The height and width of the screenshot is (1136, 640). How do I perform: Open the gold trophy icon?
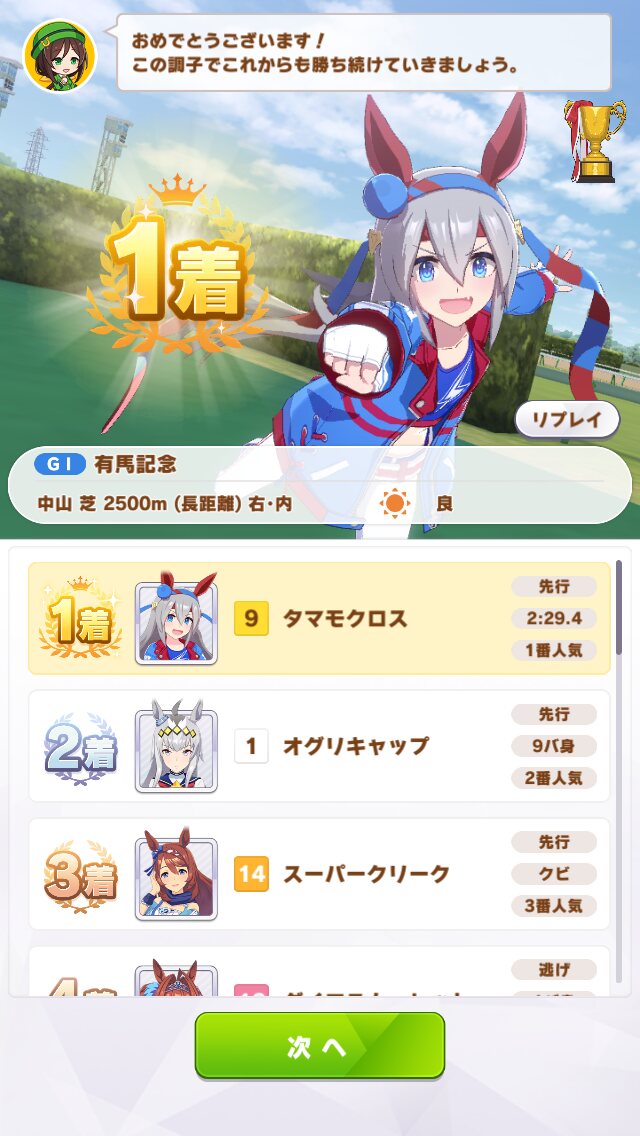click(x=589, y=140)
